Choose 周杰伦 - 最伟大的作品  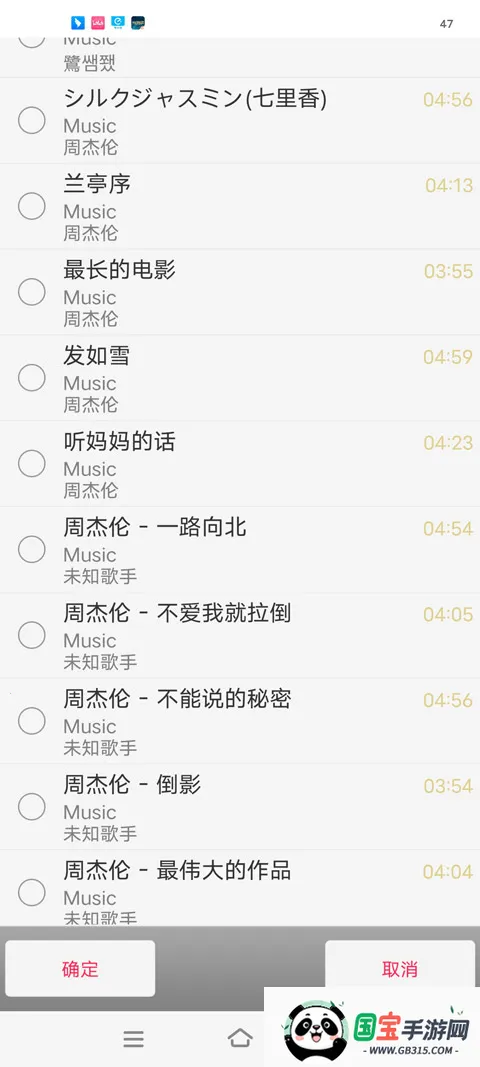click(x=240, y=888)
